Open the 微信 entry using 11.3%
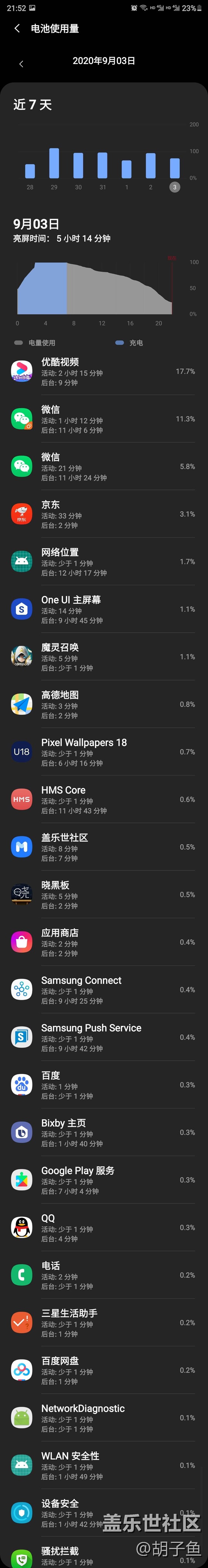Image resolution: width=208 pixels, height=1568 pixels. tap(103, 419)
